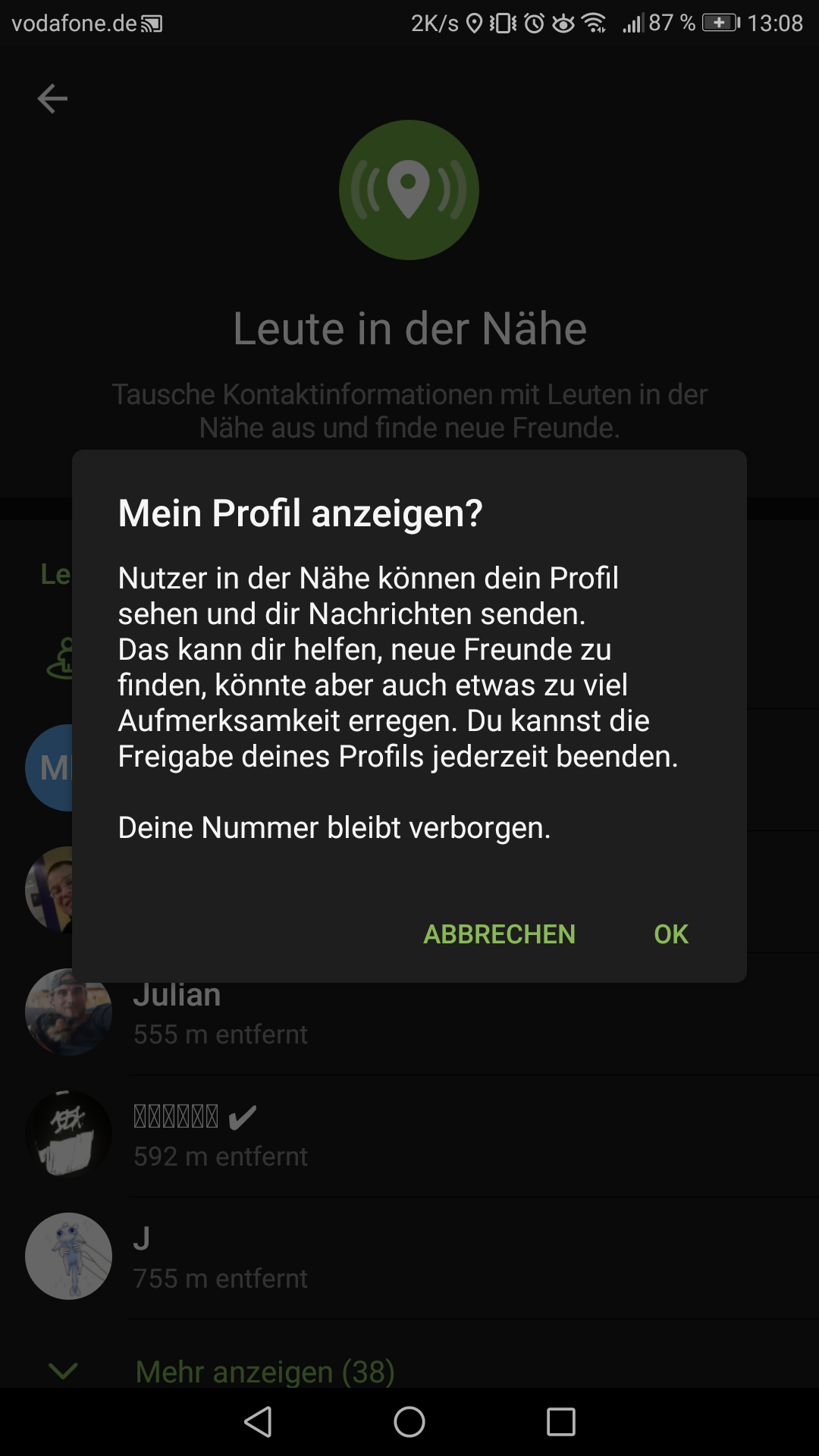
Task: Confirm showing profile with OK
Action: tap(670, 934)
